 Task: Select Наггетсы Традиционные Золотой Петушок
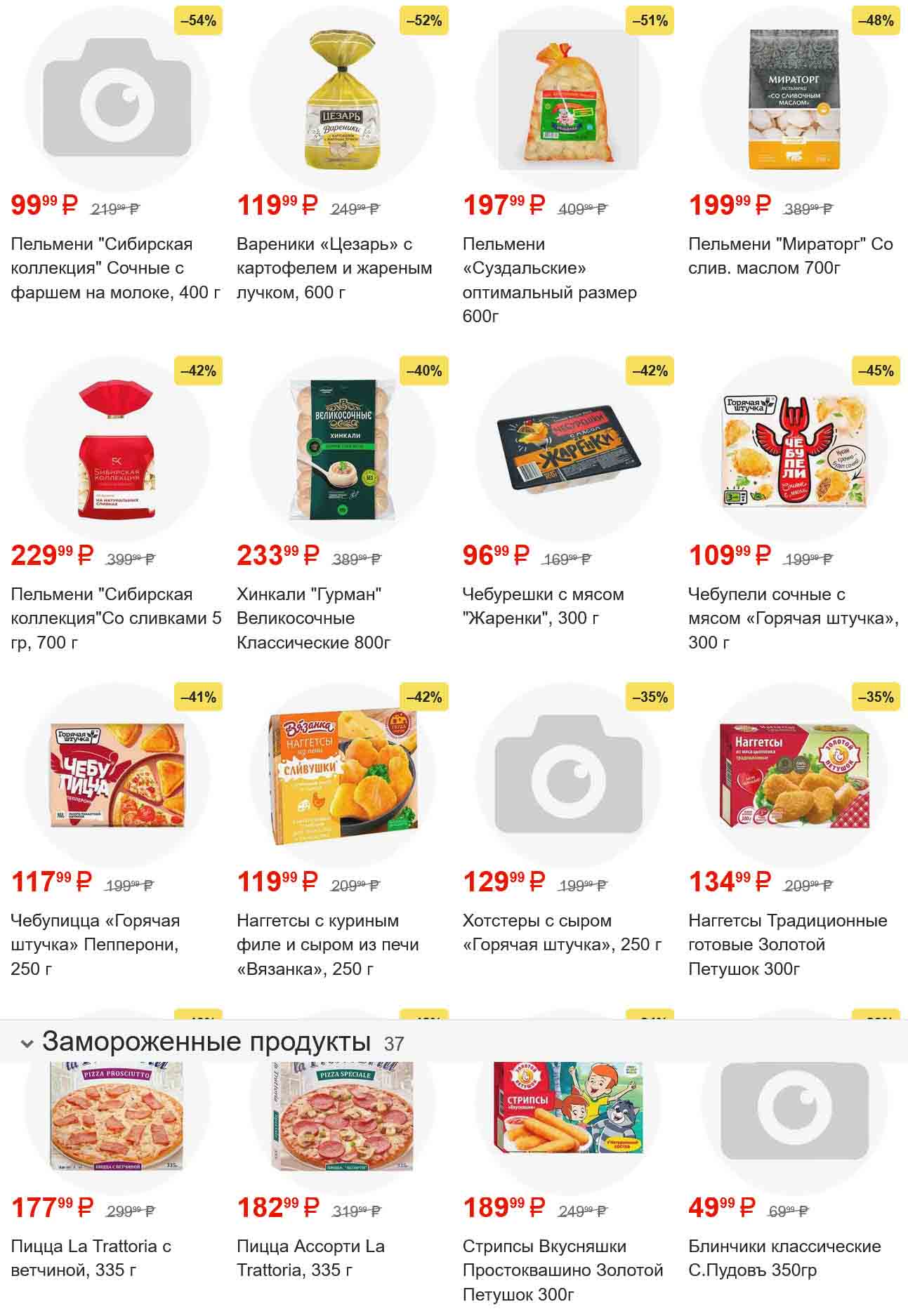[787, 944]
